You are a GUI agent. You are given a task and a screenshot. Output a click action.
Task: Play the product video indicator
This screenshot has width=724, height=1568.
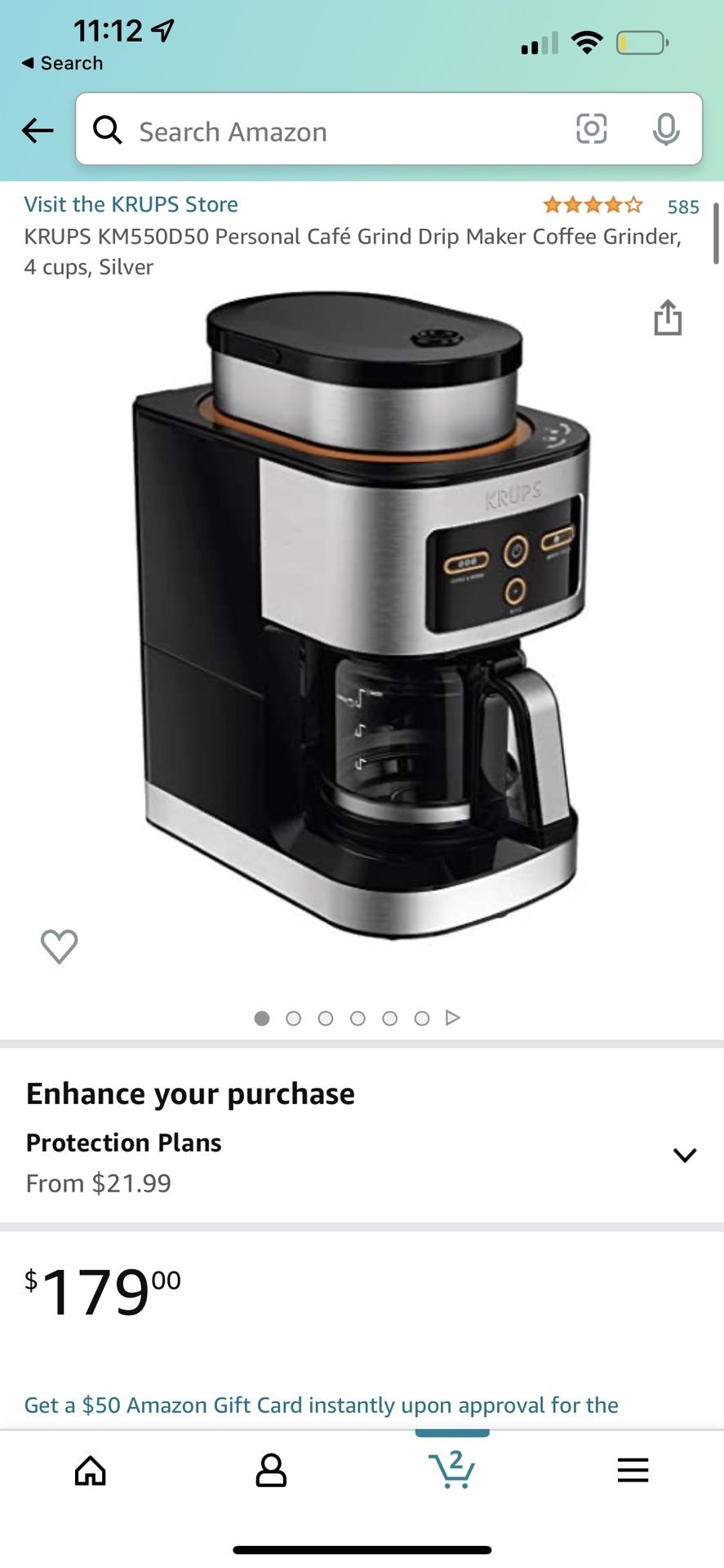pyautogui.click(x=453, y=1018)
